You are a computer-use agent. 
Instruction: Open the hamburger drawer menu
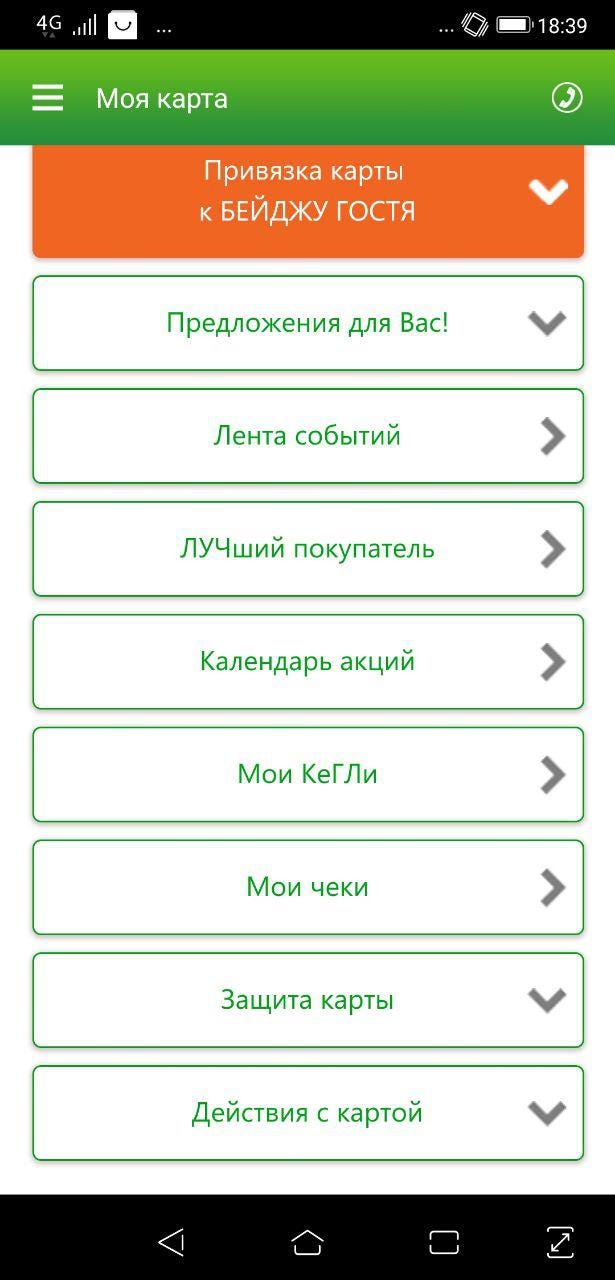point(48,98)
